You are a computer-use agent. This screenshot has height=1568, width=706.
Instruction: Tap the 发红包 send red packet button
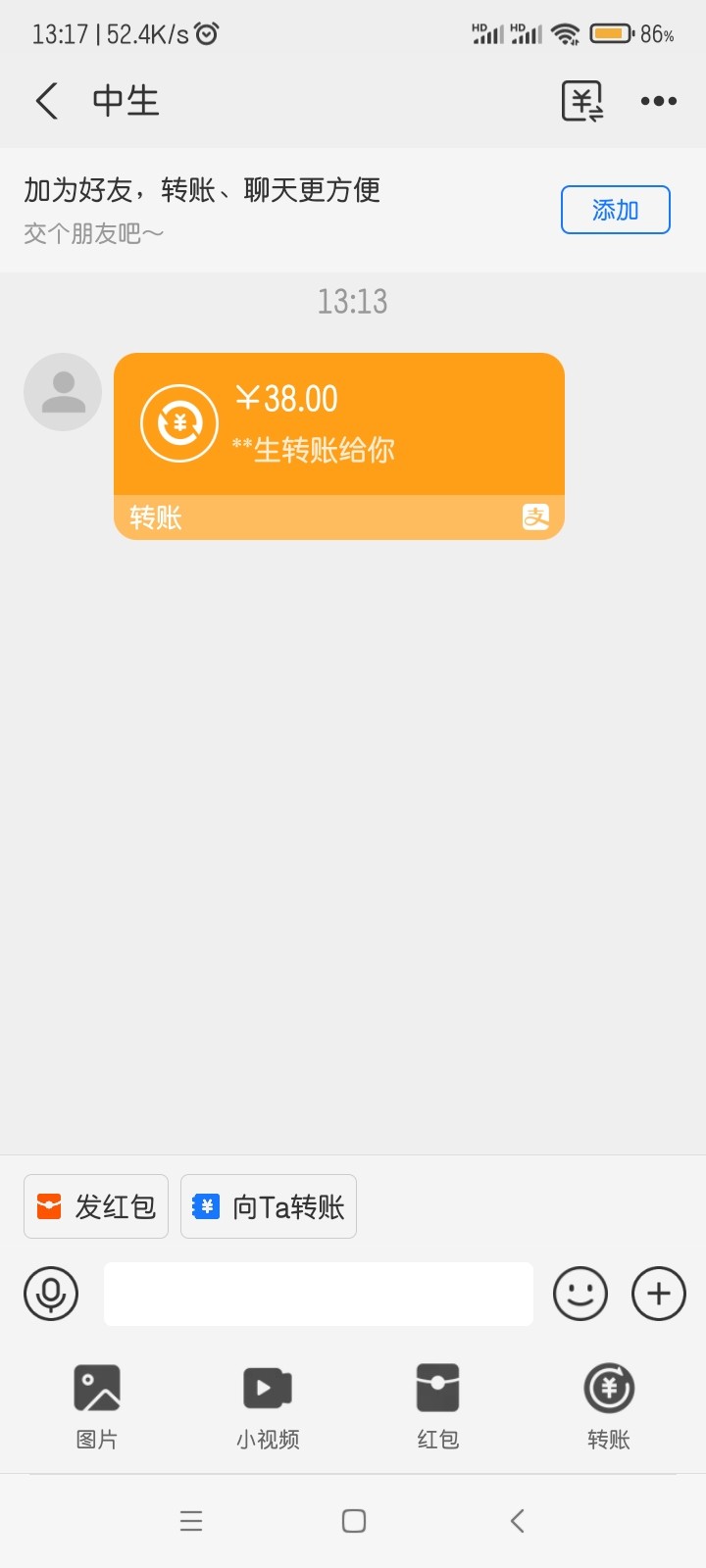coord(95,1206)
